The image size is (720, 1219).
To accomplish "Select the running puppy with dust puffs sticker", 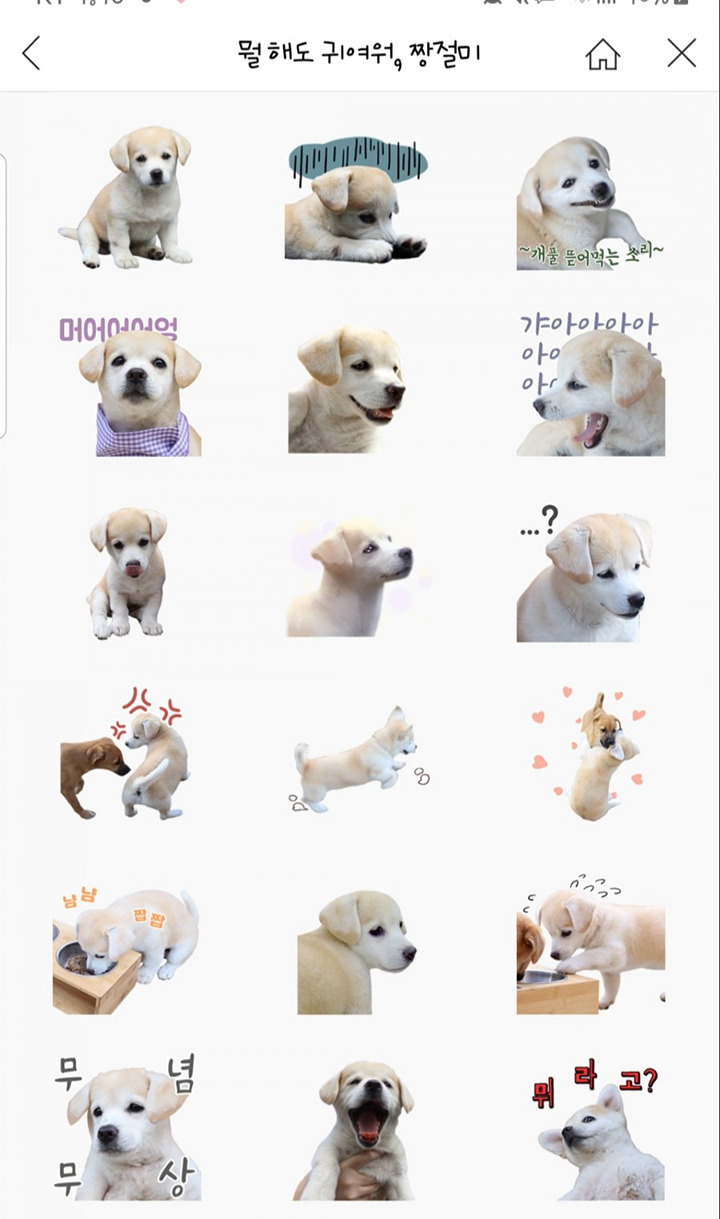I will 358,760.
